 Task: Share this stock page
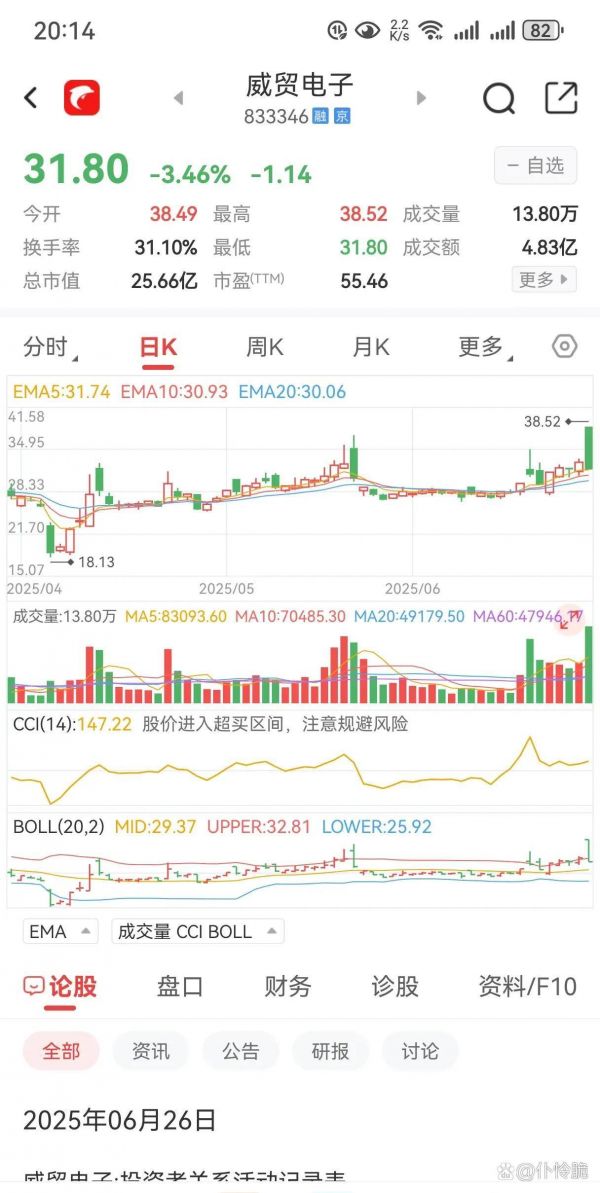pyautogui.click(x=561, y=97)
